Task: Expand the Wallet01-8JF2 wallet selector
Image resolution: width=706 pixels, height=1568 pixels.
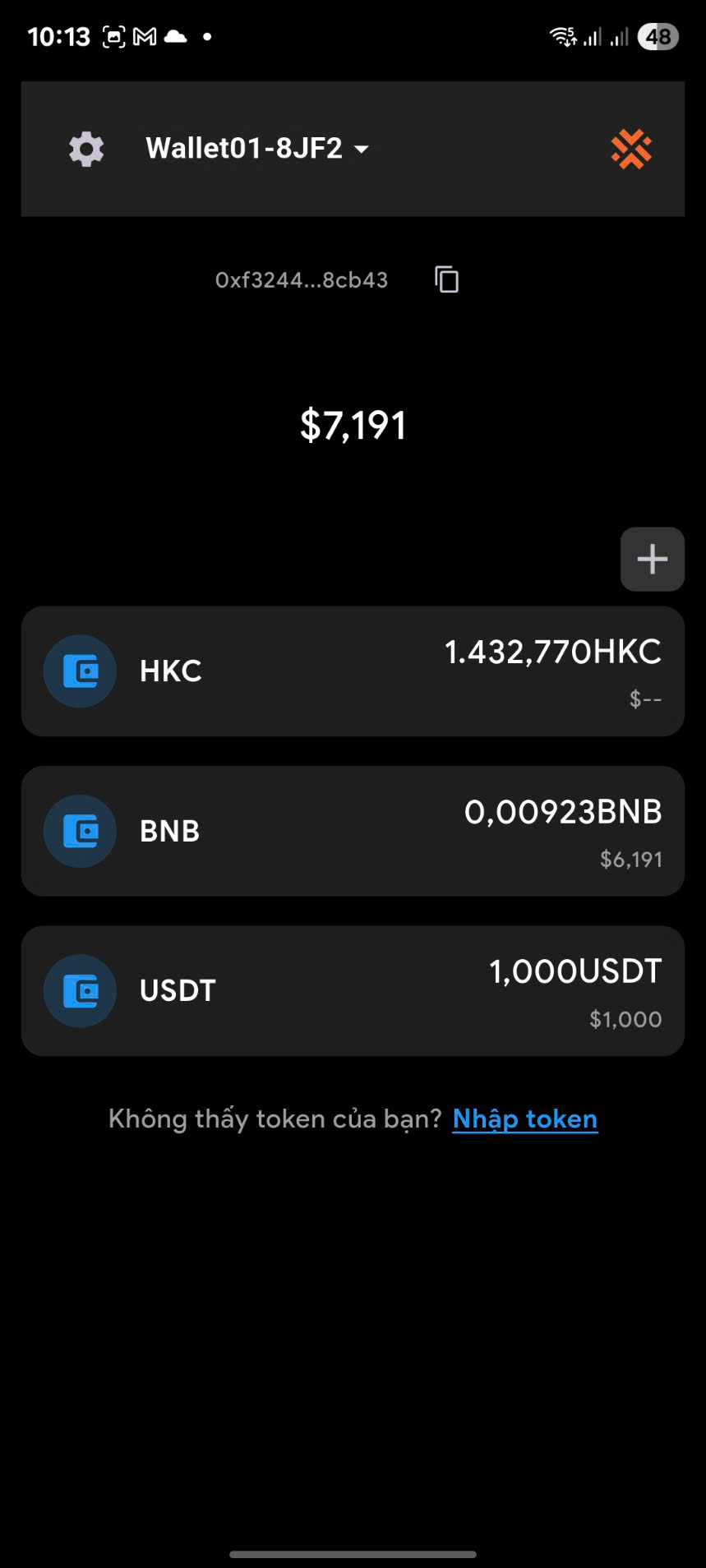Action: click(257, 149)
